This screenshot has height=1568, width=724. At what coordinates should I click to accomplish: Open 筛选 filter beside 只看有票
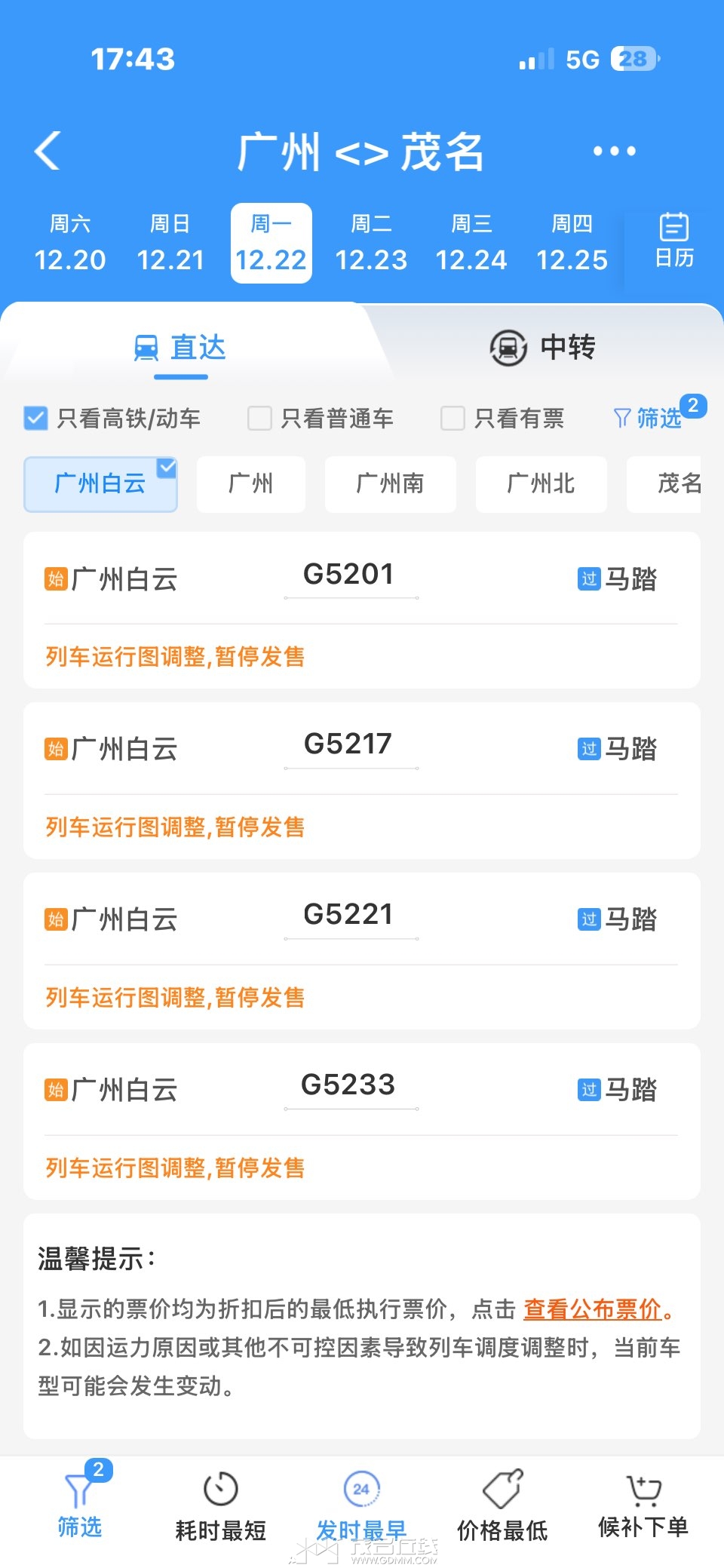(x=649, y=418)
